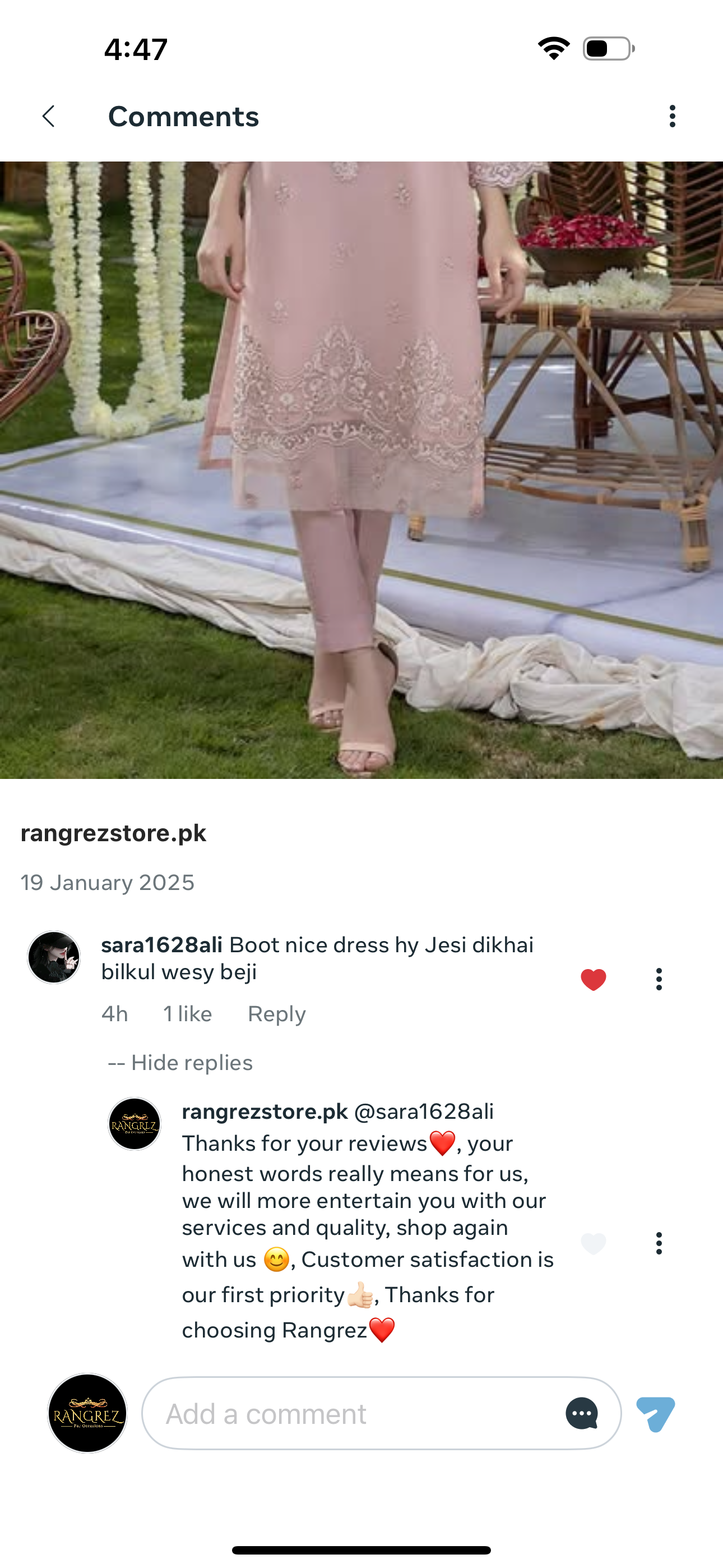723x1568 pixels.
Task: Like the rangrezstore.pk reply
Action: pos(594,1243)
